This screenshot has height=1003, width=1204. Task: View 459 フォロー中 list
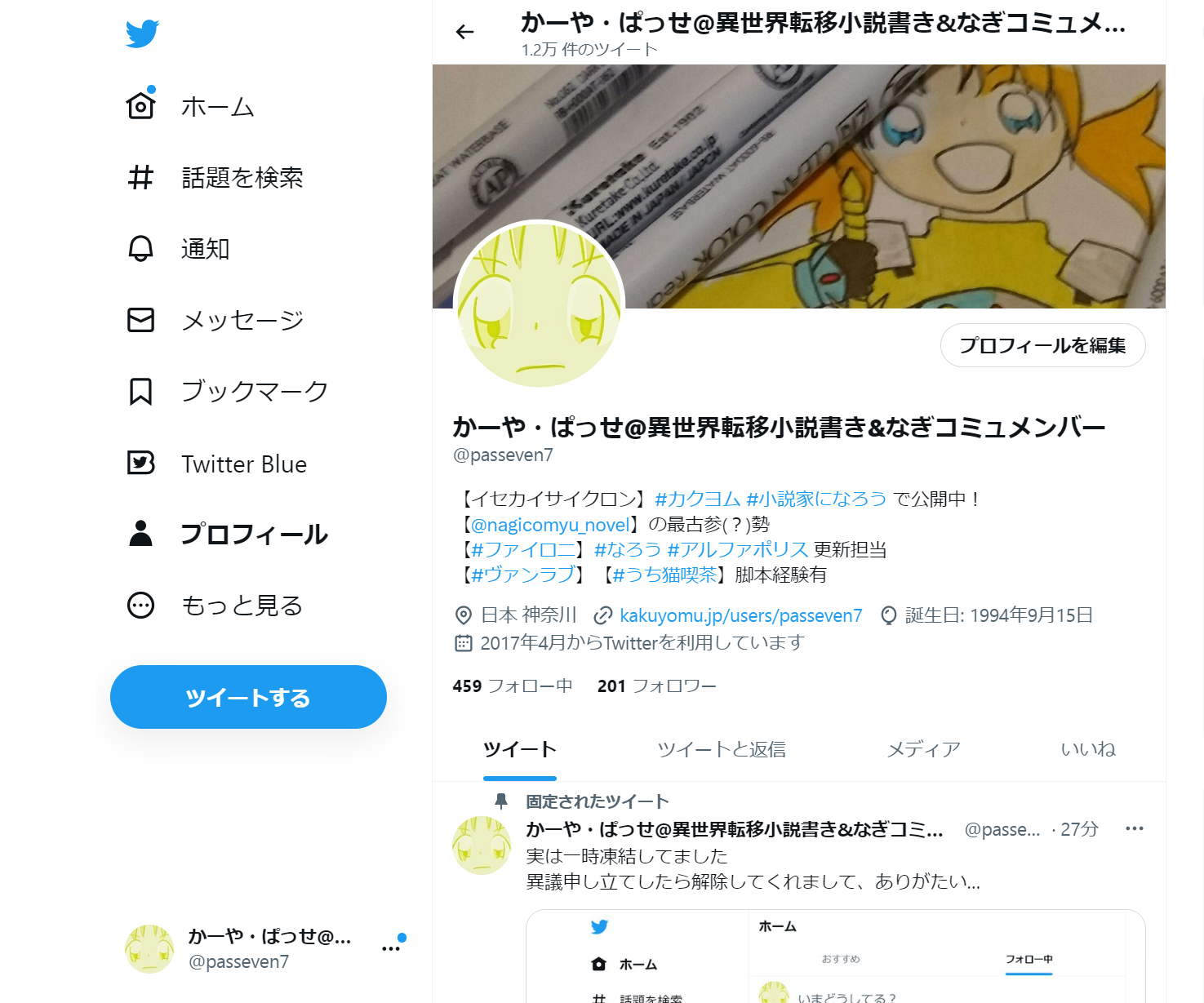pos(512,686)
